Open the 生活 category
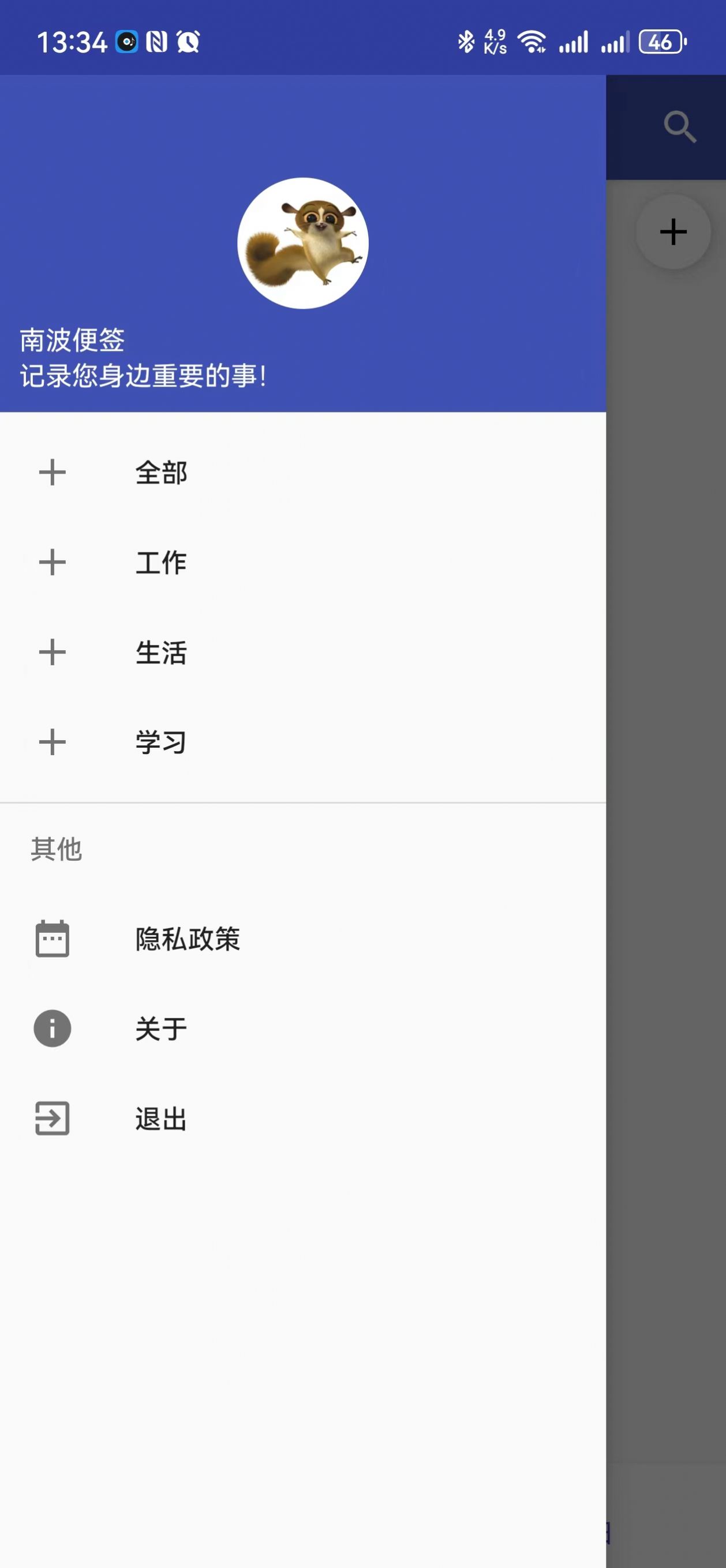Viewport: 726px width, 1568px height. coord(161,651)
